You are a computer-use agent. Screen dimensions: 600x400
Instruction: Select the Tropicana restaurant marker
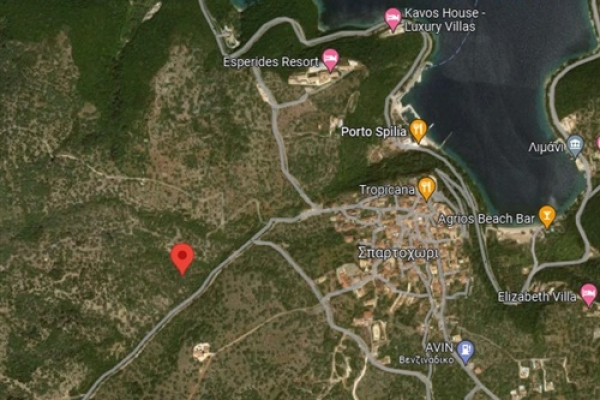(x=427, y=187)
